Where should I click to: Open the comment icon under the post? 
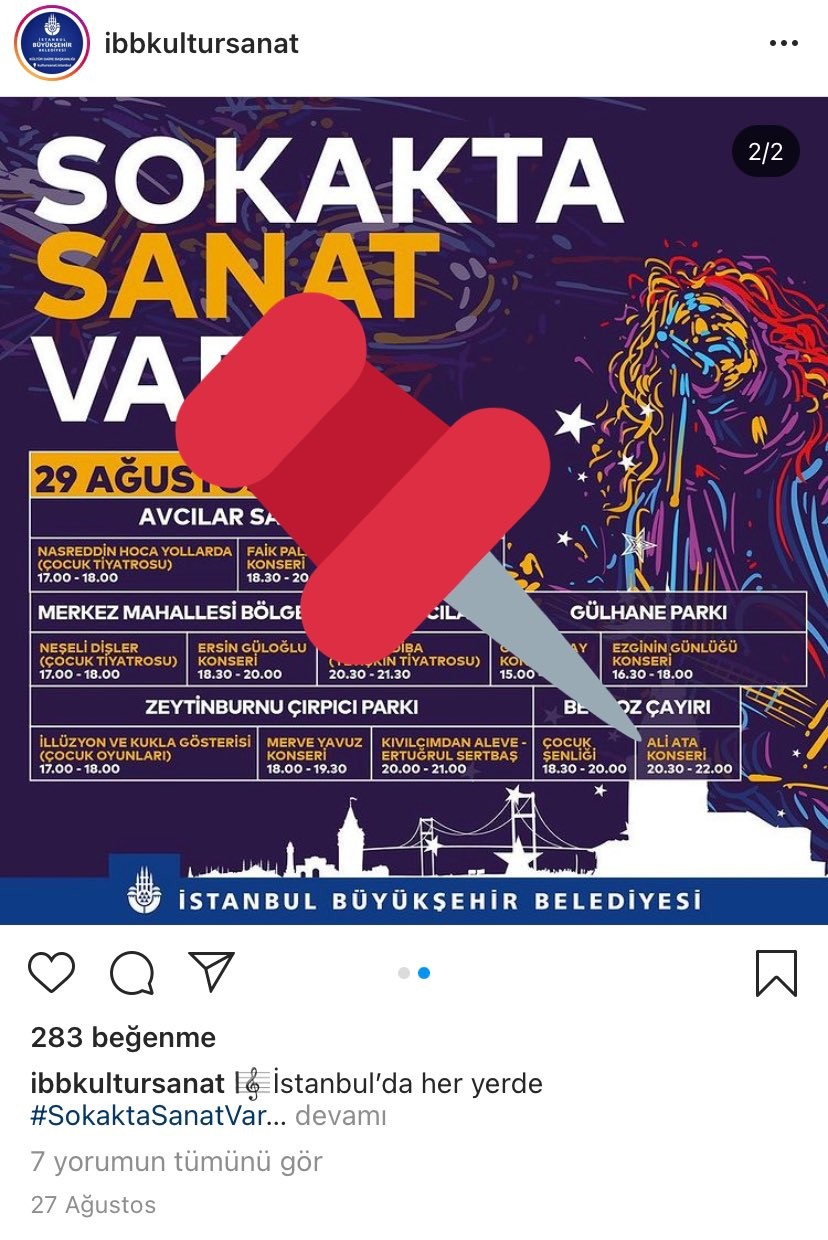132,972
